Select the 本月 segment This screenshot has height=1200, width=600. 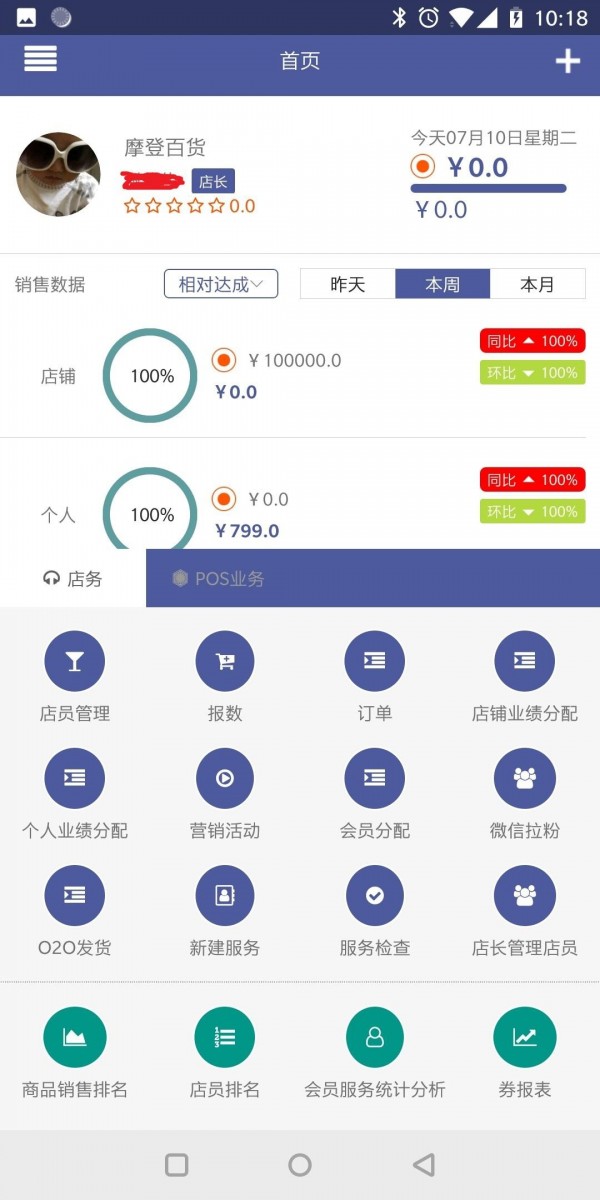pos(537,284)
